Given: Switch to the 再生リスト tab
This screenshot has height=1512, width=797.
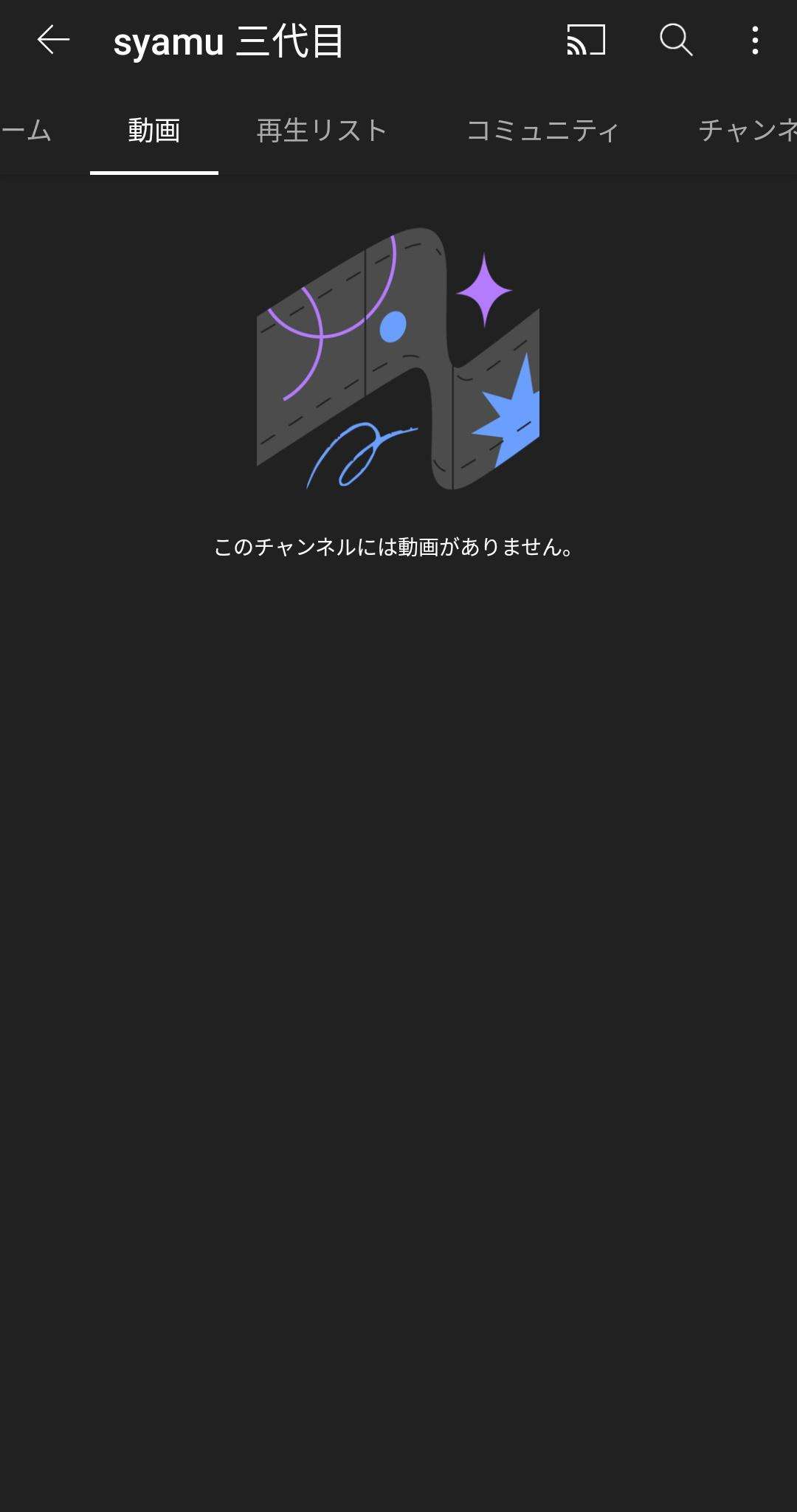Looking at the screenshot, I should point(322,131).
